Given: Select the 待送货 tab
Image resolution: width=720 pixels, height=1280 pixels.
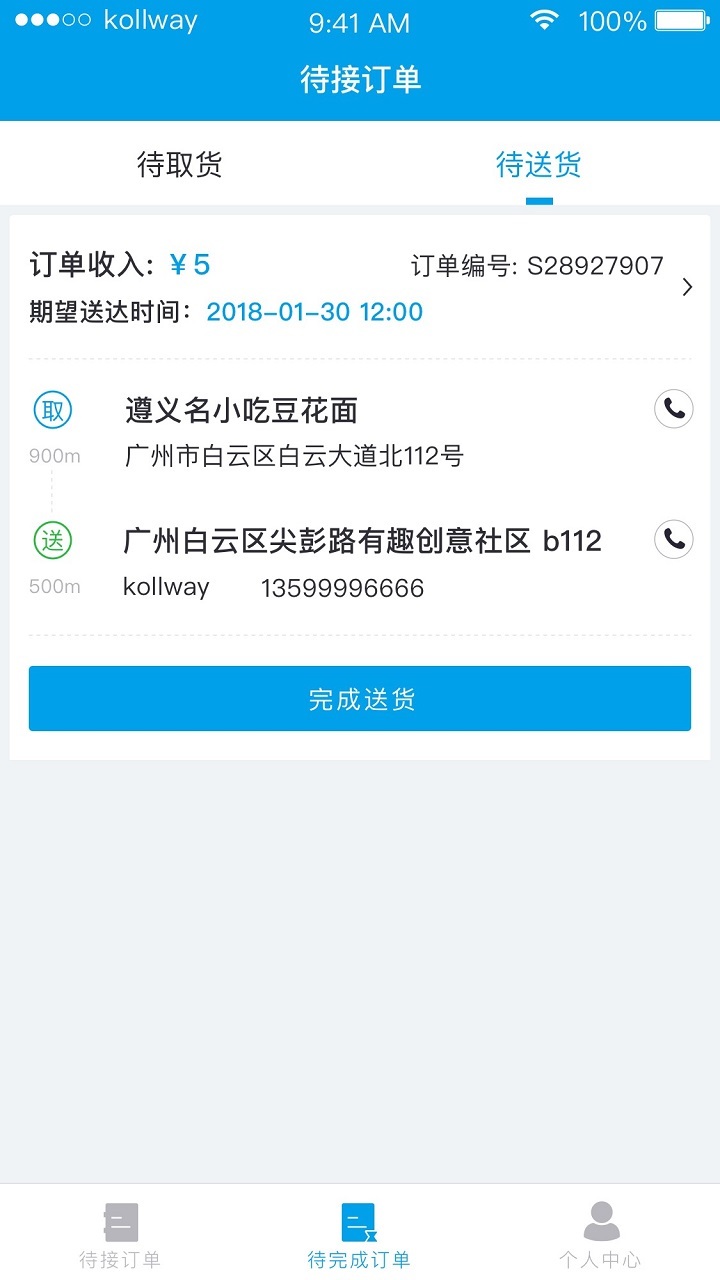Looking at the screenshot, I should coord(539,165).
